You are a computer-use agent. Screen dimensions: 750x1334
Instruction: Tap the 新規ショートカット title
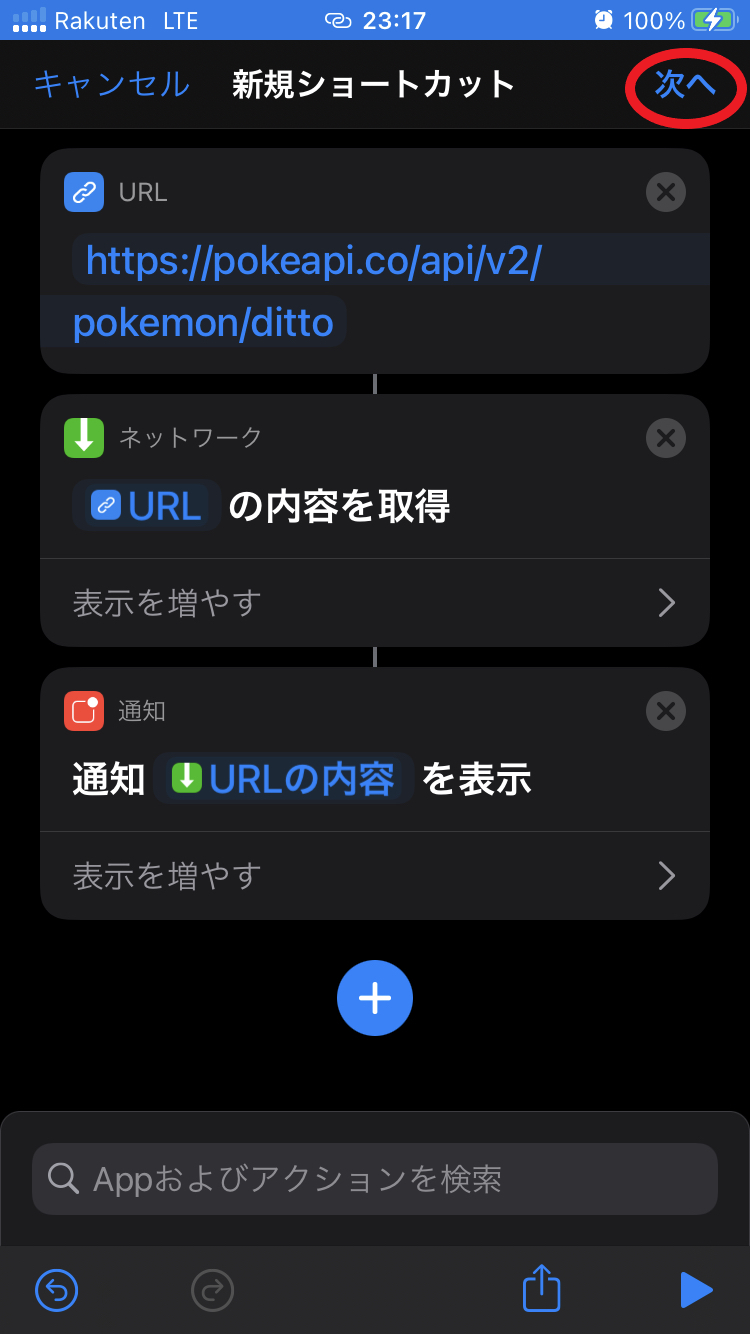(374, 86)
